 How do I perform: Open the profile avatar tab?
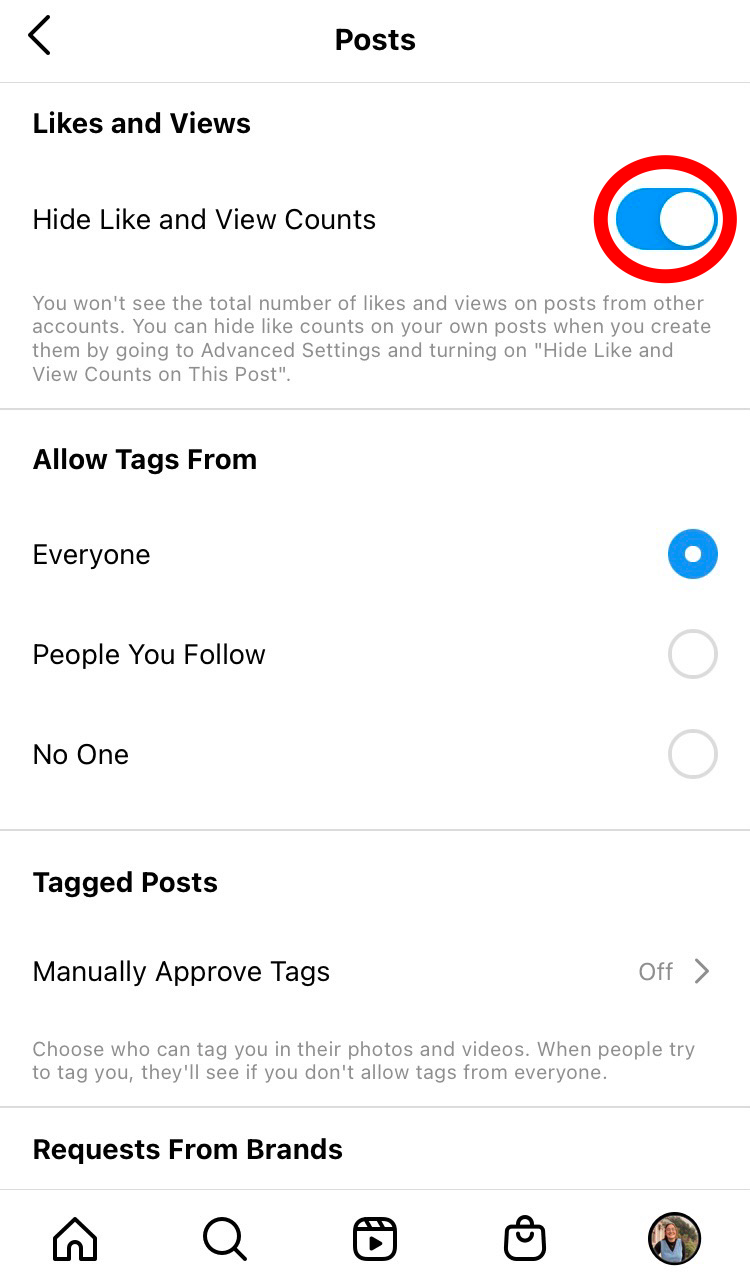tap(675, 1239)
